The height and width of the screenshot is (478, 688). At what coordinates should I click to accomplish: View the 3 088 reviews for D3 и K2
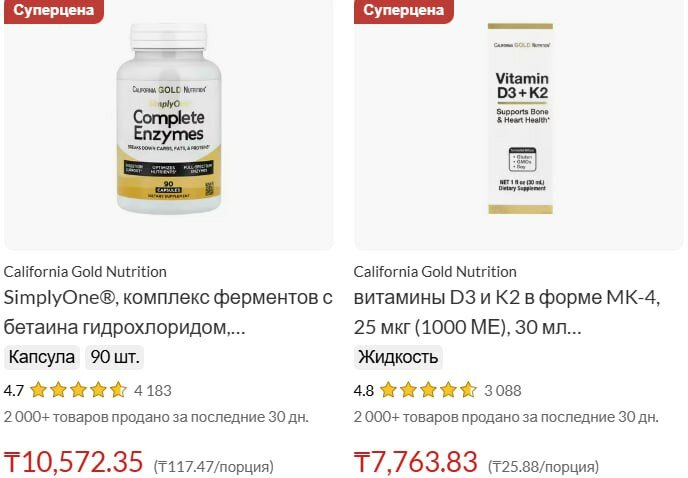(502, 390)
